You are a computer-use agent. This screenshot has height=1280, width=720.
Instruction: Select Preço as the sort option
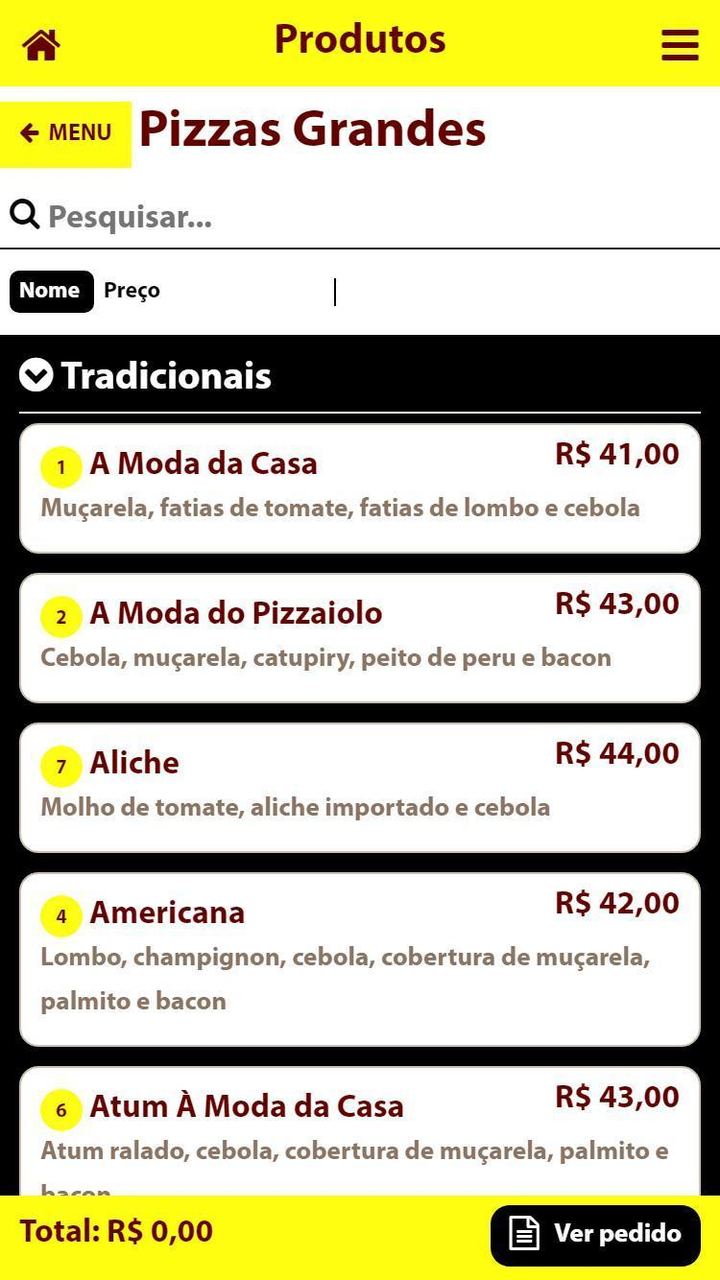click(x=131, y=290)
